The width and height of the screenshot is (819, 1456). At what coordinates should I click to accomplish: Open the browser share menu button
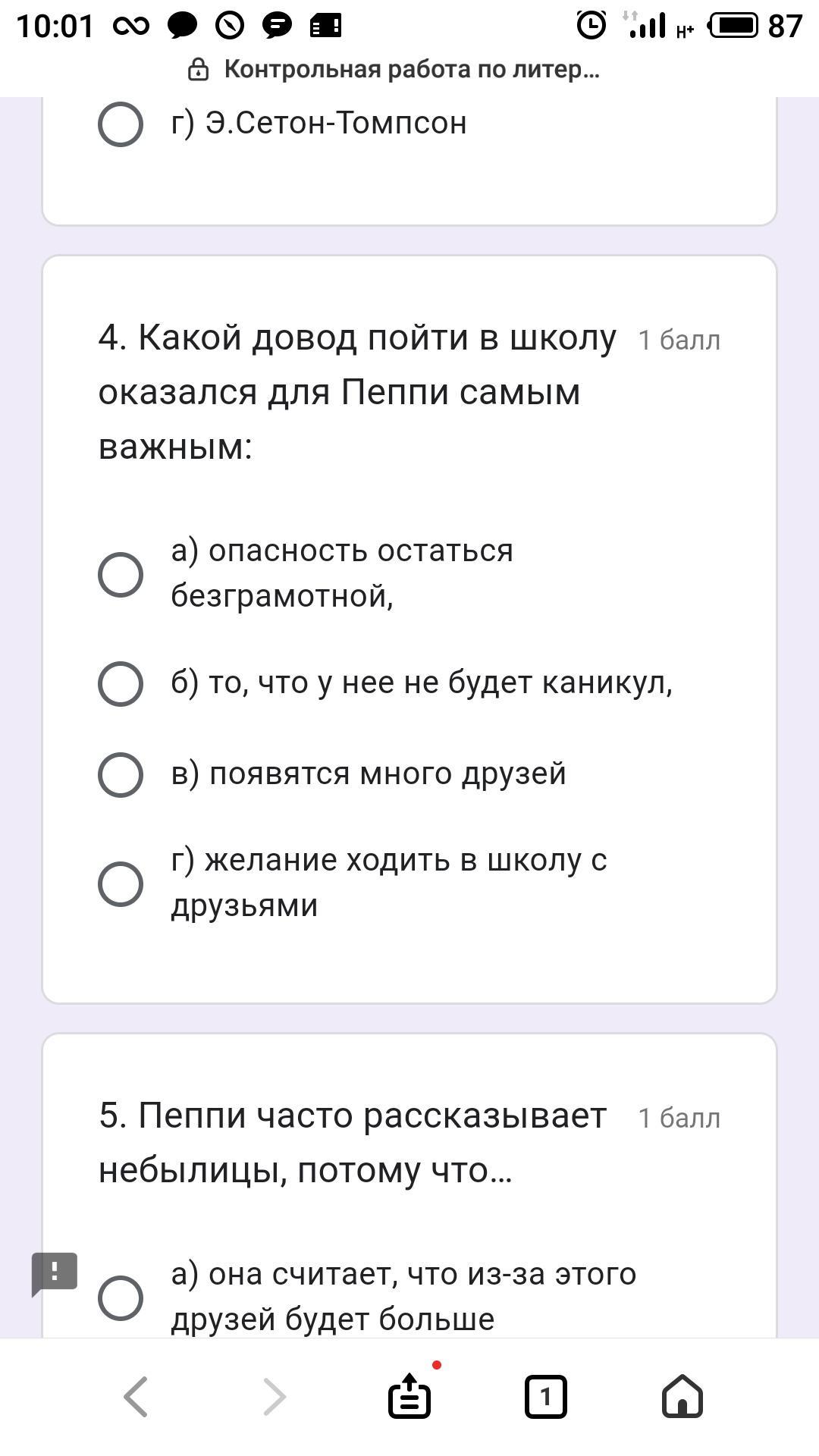pos(409,1396)
